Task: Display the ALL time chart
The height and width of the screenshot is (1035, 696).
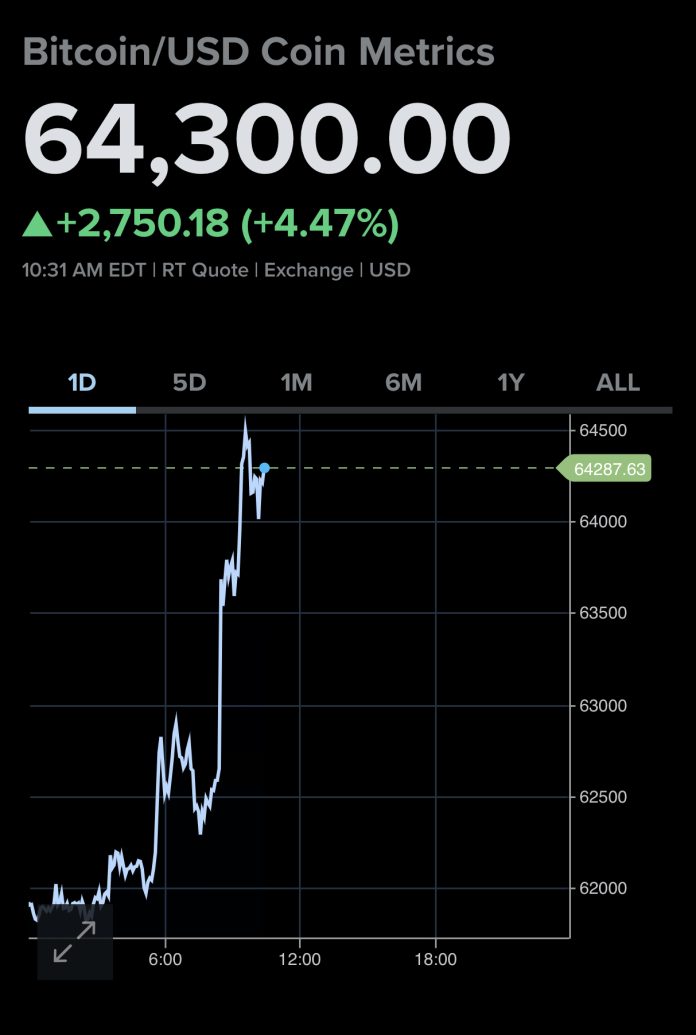Action: click(x=618, y=383)
